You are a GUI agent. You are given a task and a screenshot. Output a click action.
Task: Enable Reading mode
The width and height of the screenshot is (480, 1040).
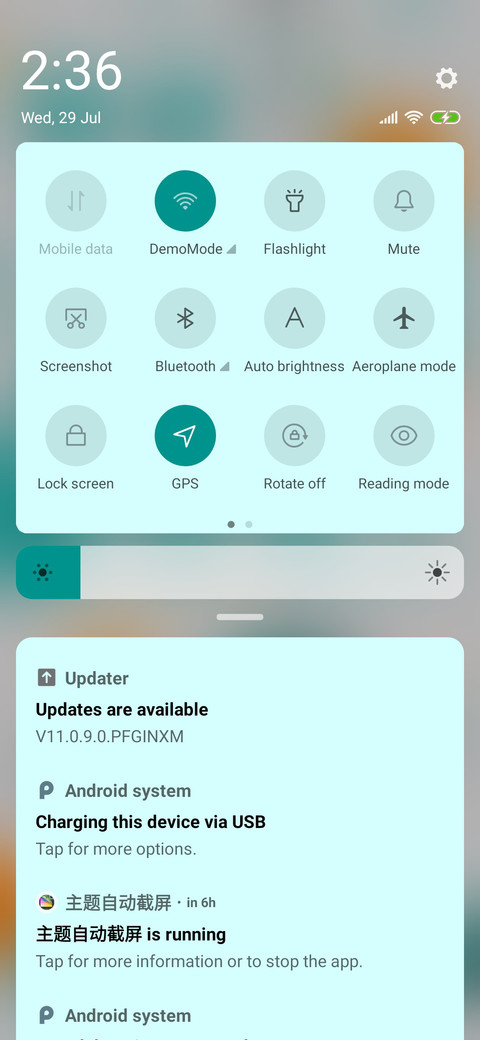404,436
